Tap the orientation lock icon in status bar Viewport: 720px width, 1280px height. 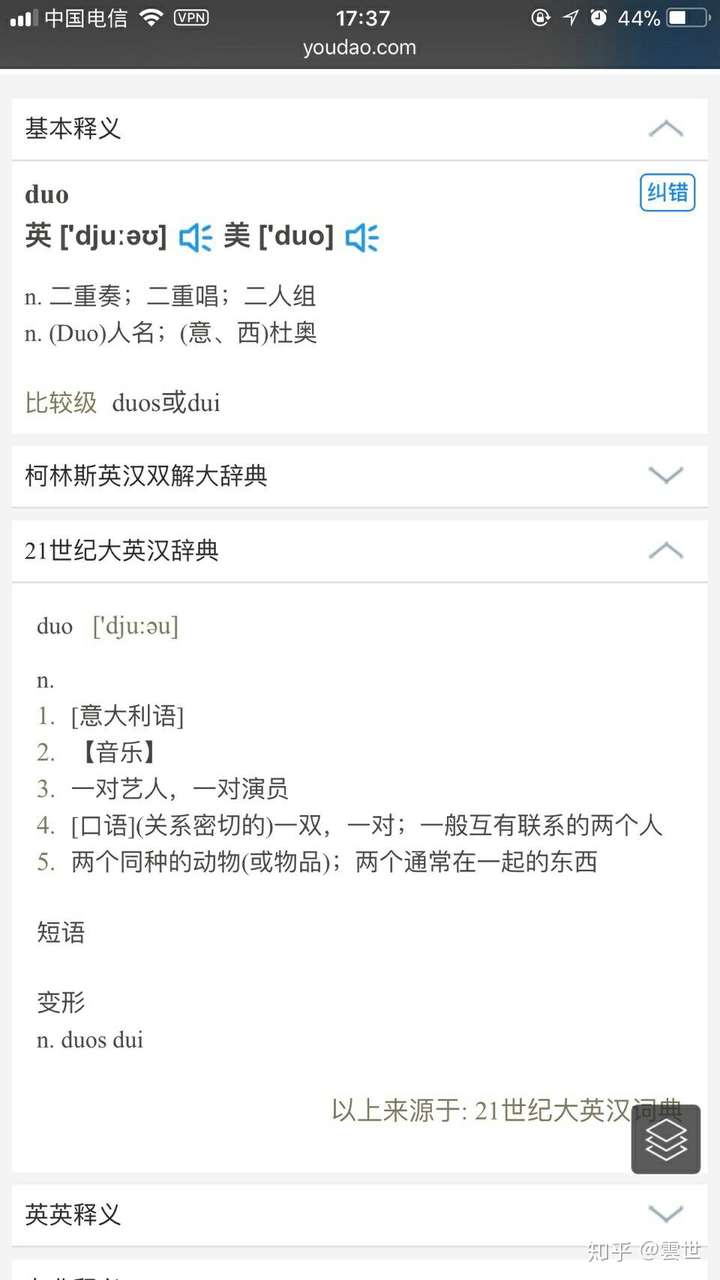point(541,17)
